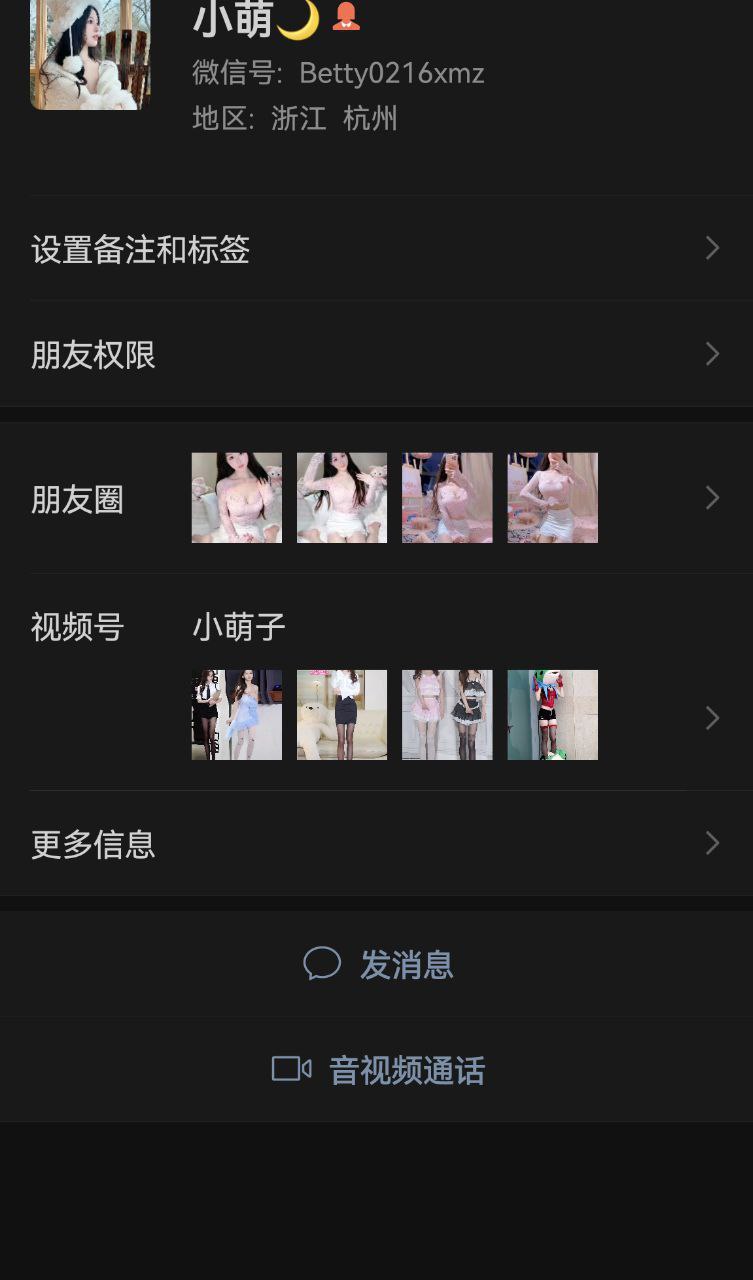Open 朋友权限 settings row
This screenshot has height=1280, width=753.
376,354
